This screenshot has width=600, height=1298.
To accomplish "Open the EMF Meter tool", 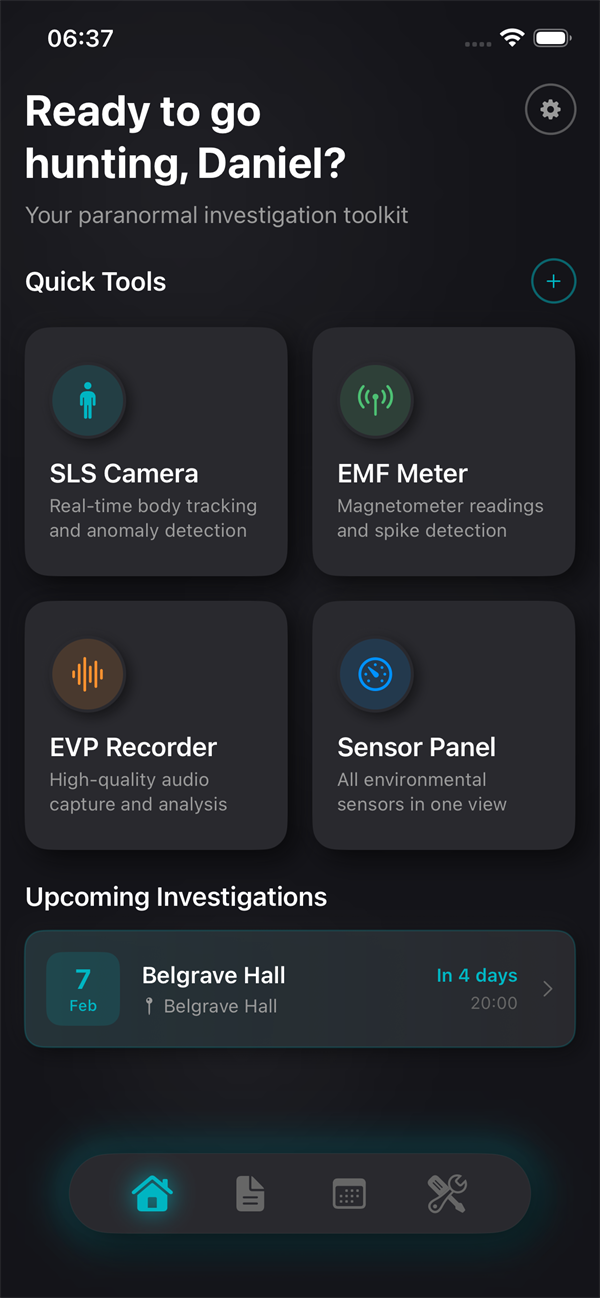I will [x=443, y=451].
